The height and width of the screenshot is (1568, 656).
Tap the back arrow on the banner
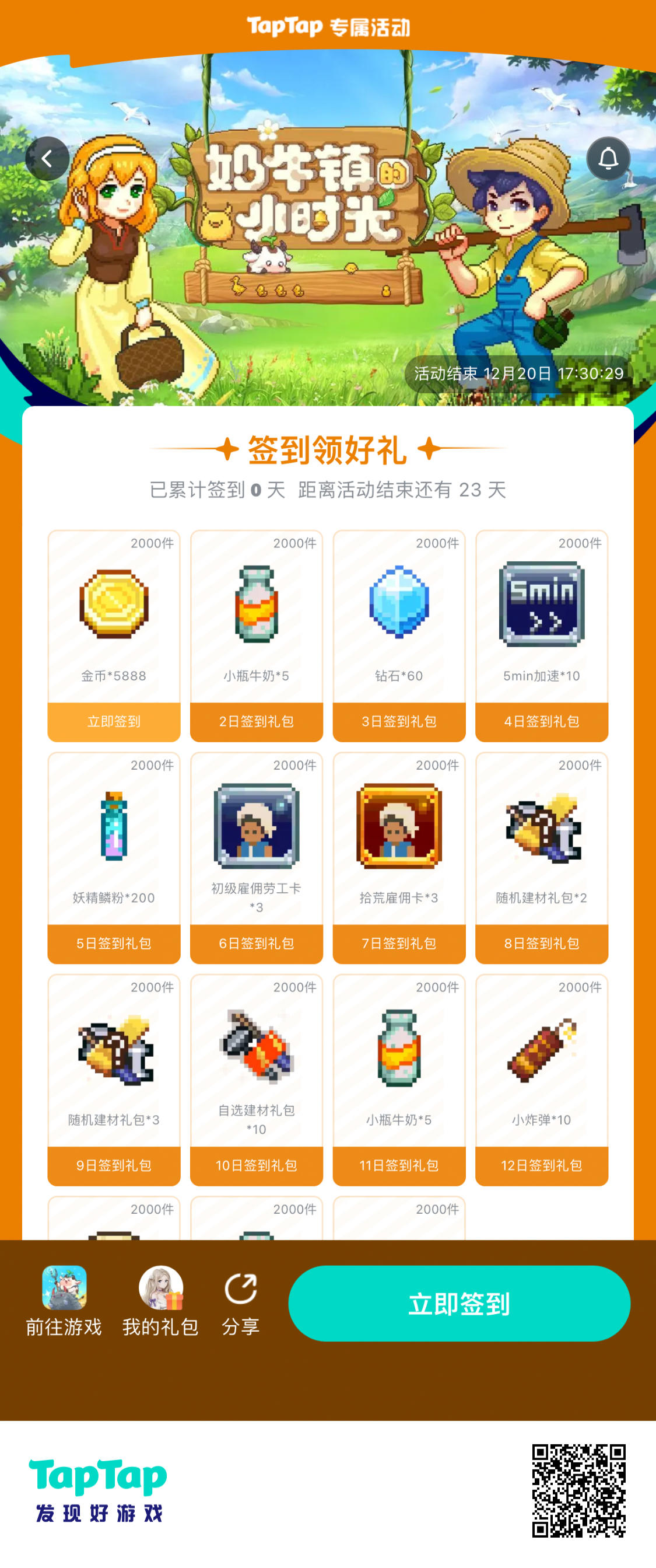[x=47, y=158]
